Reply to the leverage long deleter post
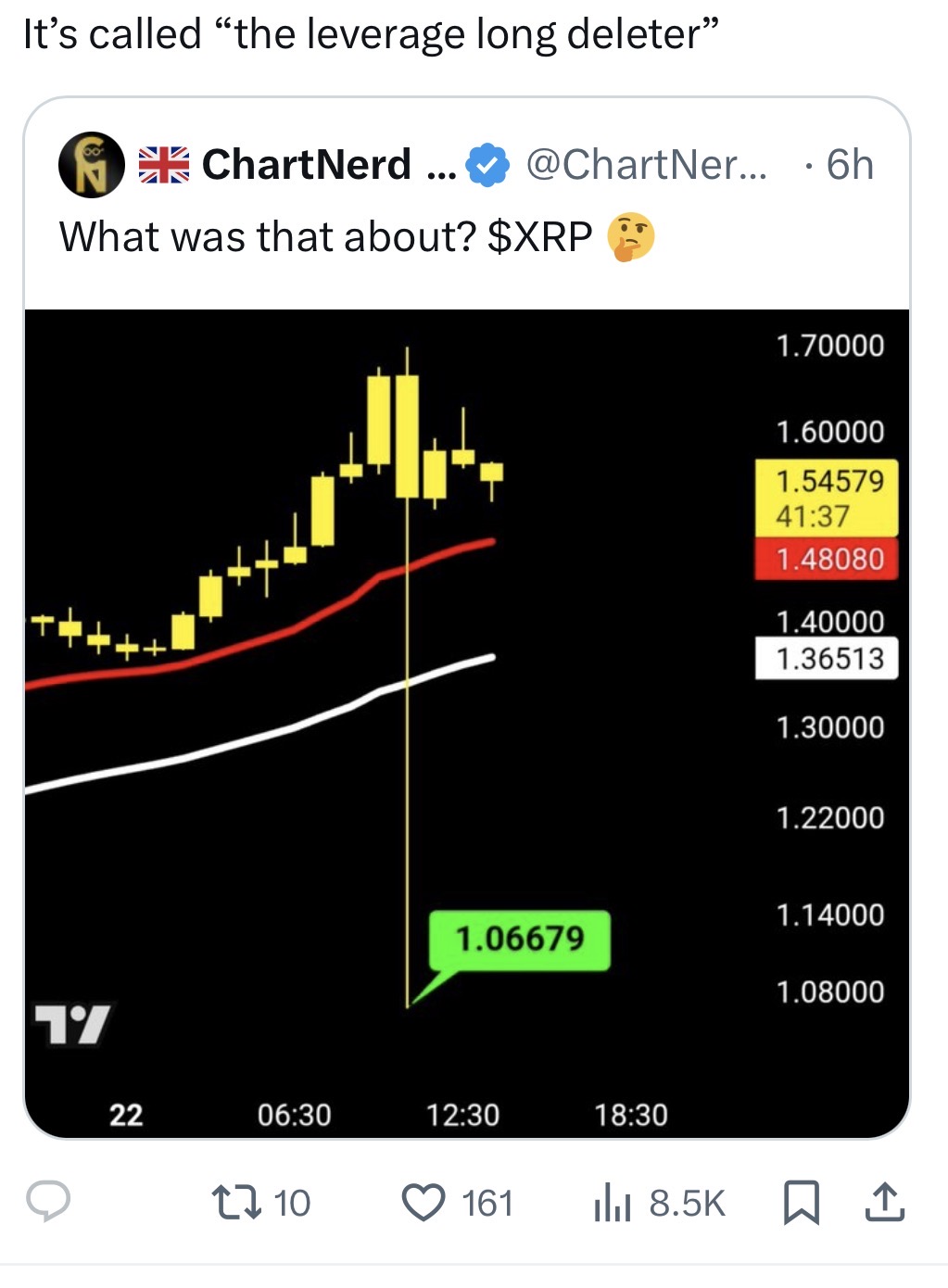The height and width of the screenshot is (1288, 948). coord(47,1202)
